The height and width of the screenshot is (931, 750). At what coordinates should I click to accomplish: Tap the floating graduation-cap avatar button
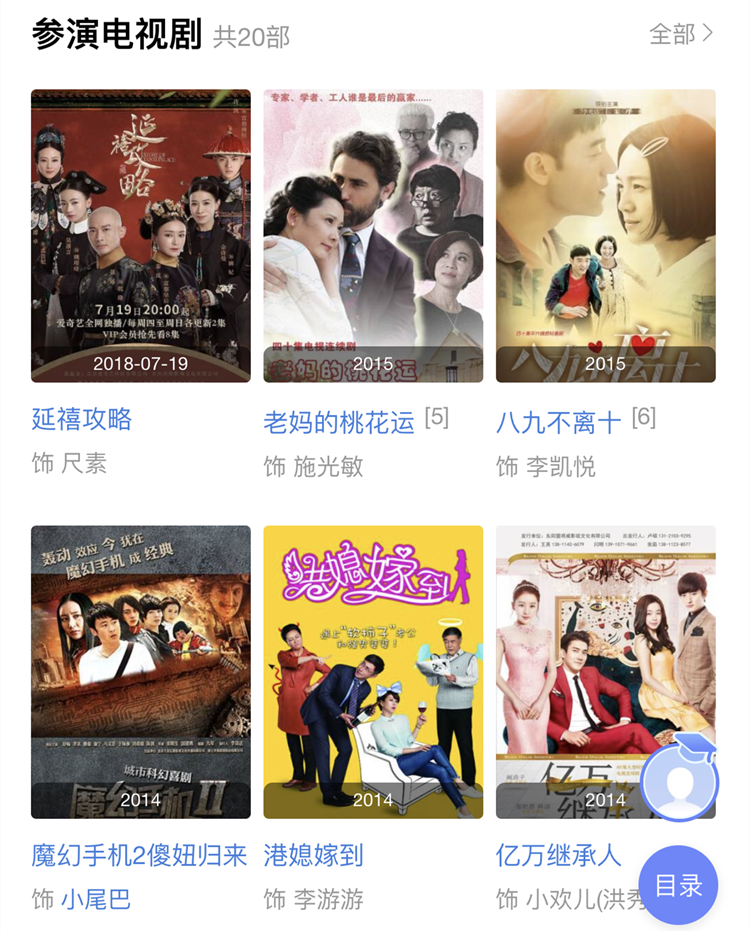pos(680,779)
